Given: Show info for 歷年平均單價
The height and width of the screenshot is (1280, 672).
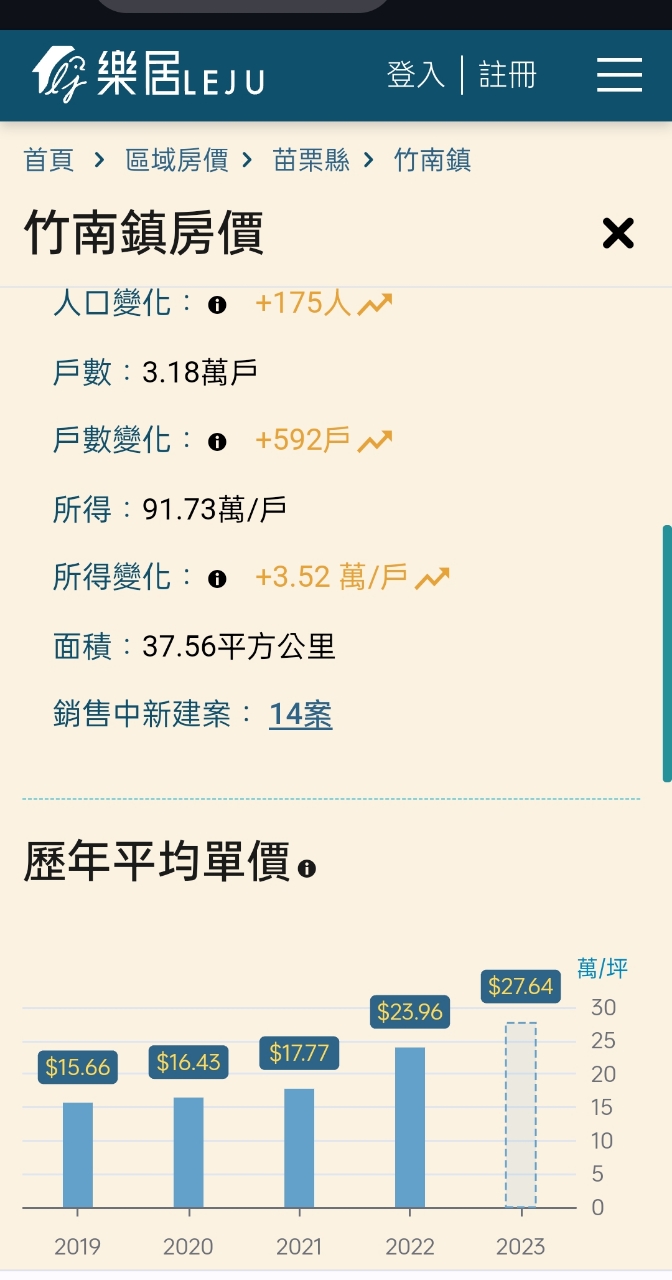Looking at the screenshot, I should 307,869.
